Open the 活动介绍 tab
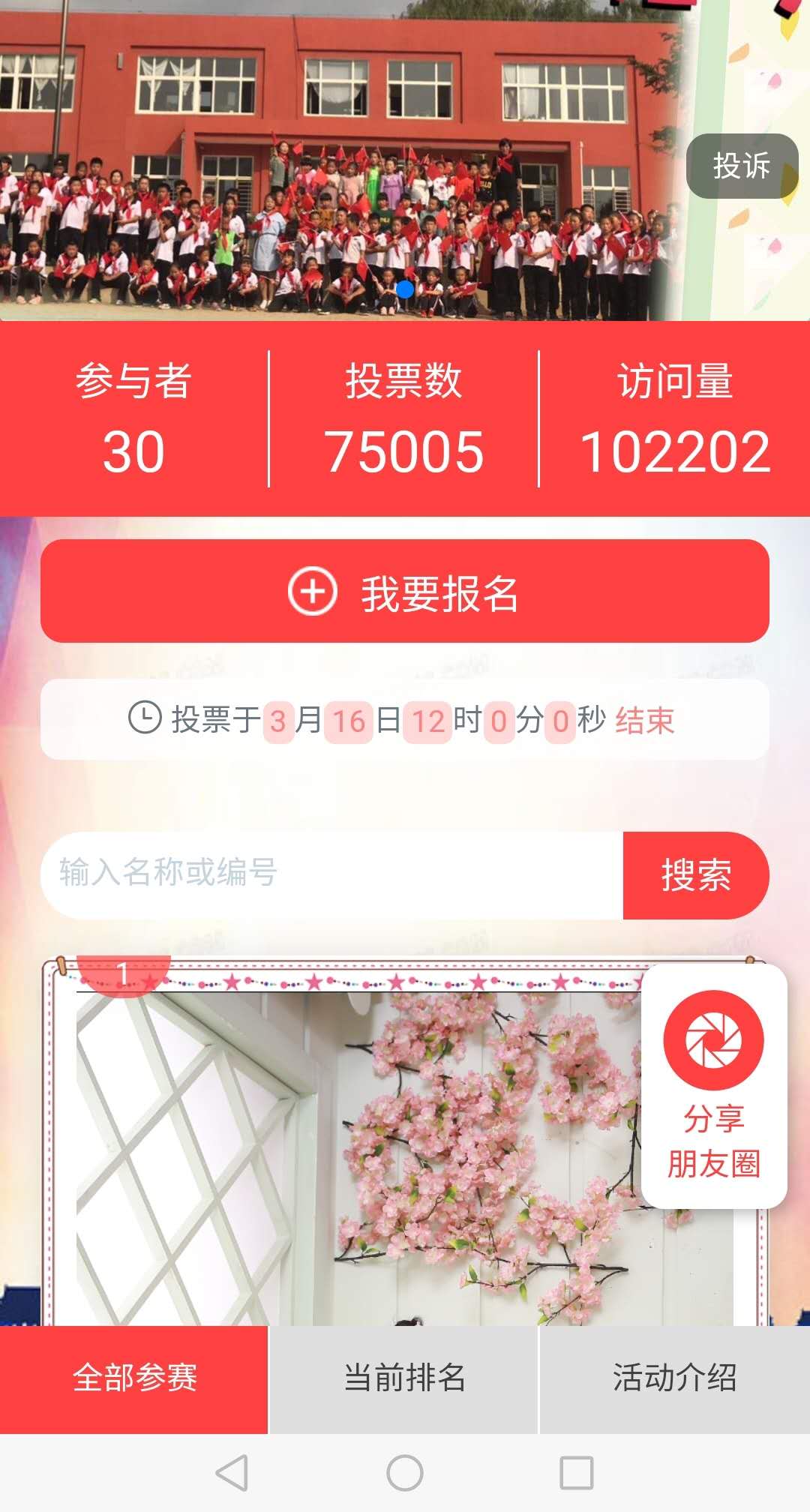 coord(675,1379)
